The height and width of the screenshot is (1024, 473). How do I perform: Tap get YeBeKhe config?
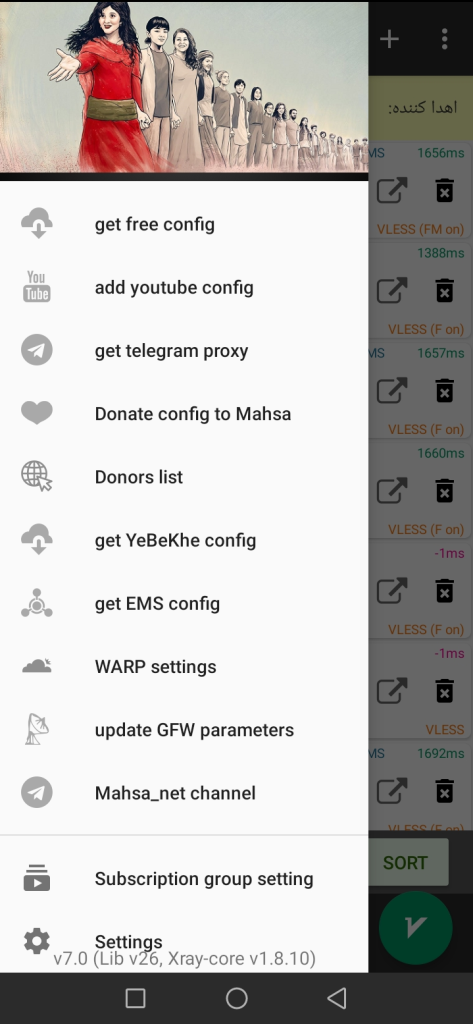click(184, 541)
